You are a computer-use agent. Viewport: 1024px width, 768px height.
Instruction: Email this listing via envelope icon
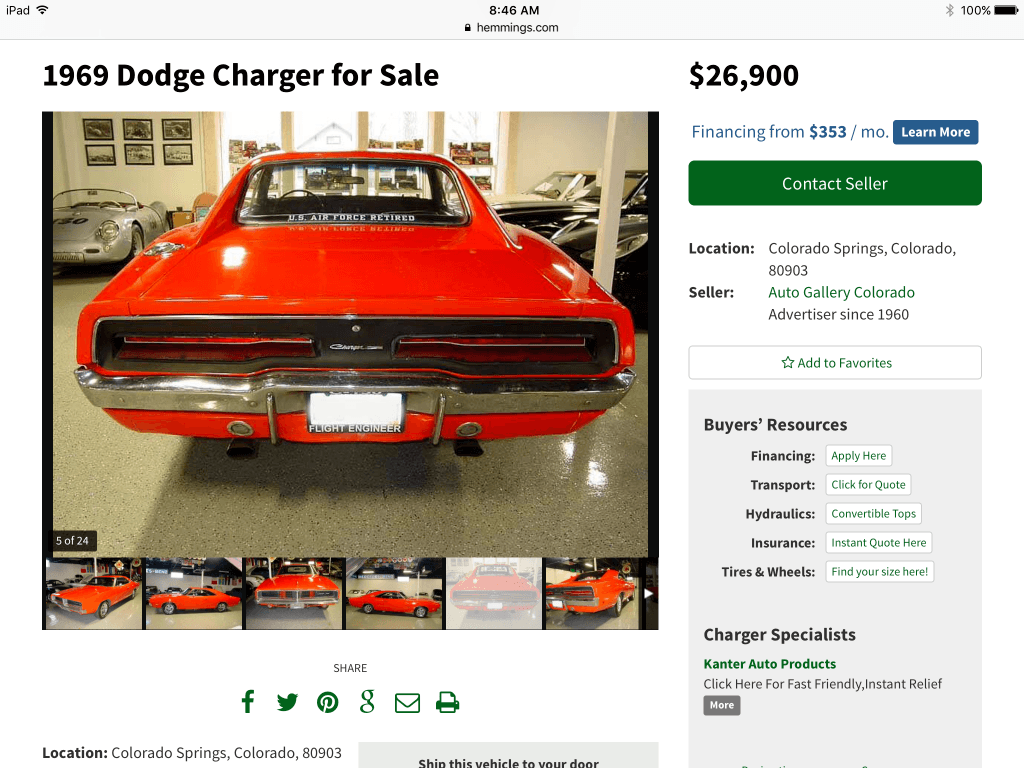pyautogui.click(x=407, y=702)
